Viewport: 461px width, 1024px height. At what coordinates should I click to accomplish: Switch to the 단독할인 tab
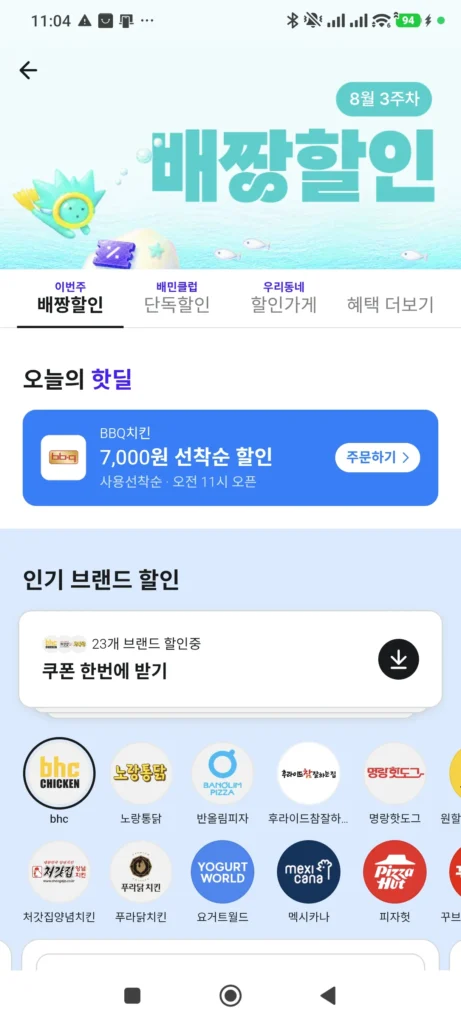coord(177,298)
